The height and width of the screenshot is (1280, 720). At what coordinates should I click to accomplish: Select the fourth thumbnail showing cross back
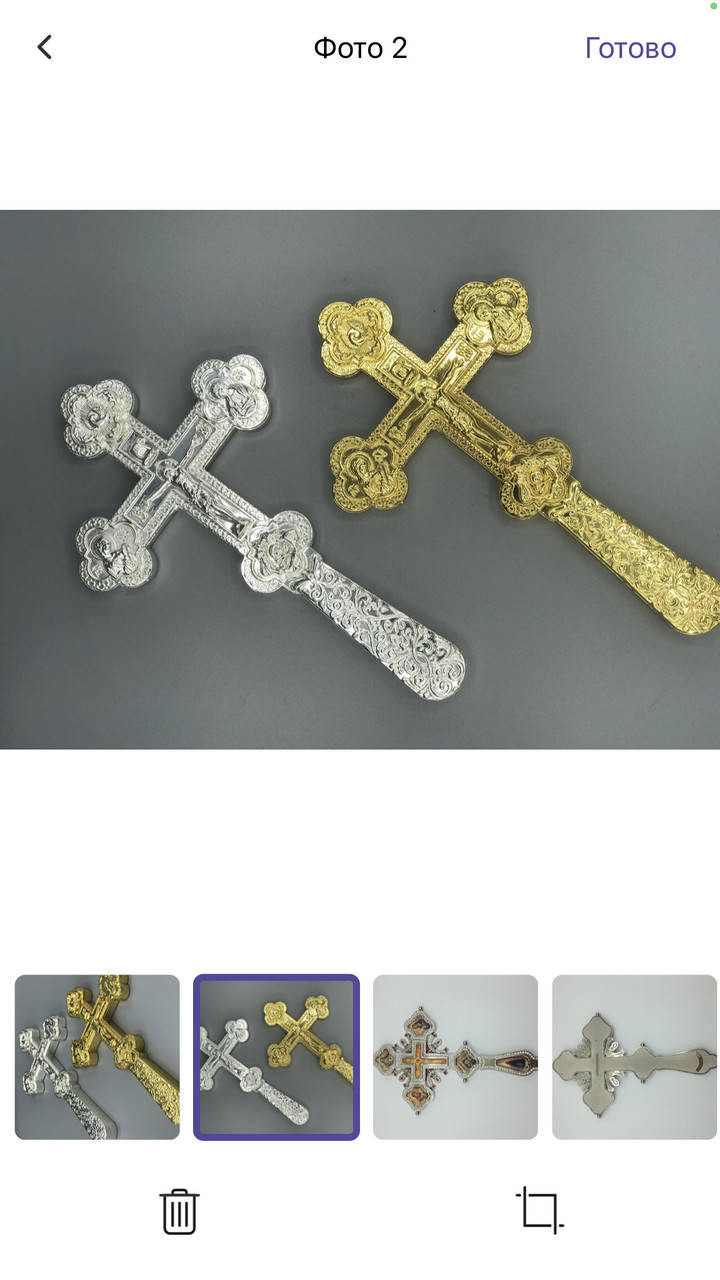tap(634, 1057)
